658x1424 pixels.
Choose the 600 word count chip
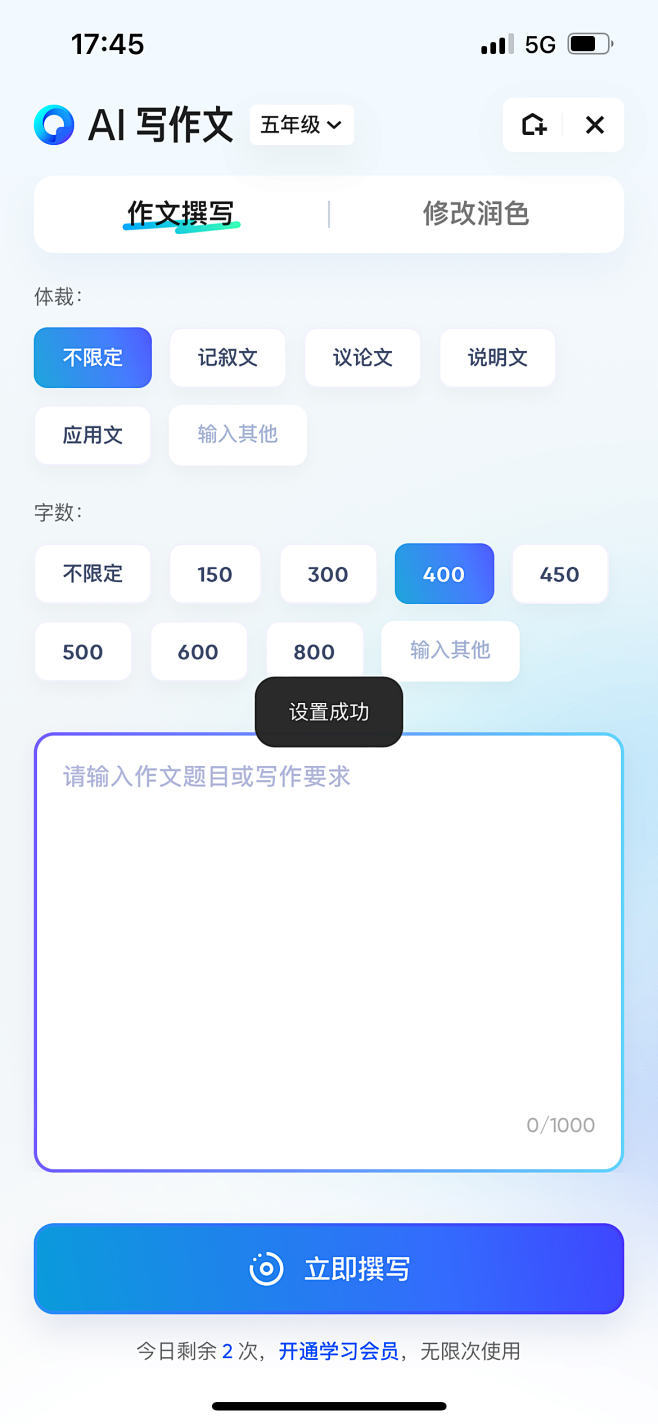198,652
